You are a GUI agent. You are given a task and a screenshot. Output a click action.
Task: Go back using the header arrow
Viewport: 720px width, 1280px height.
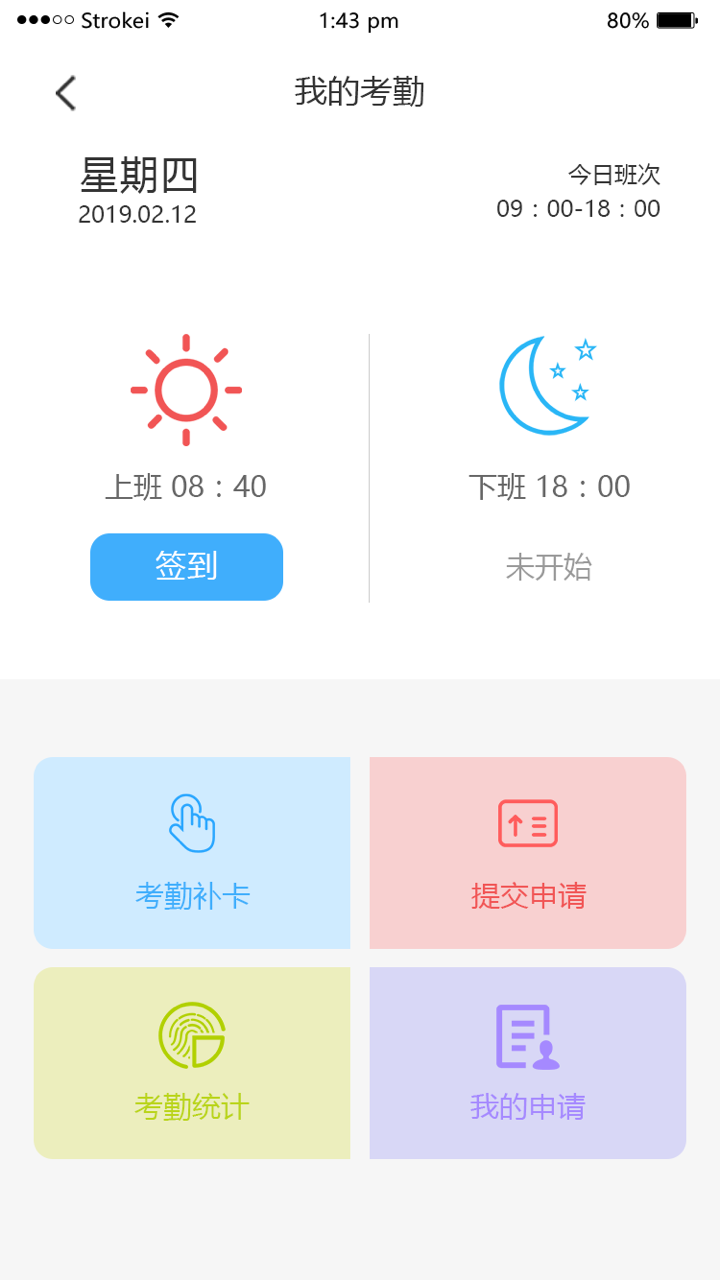(x=66, y=93)
